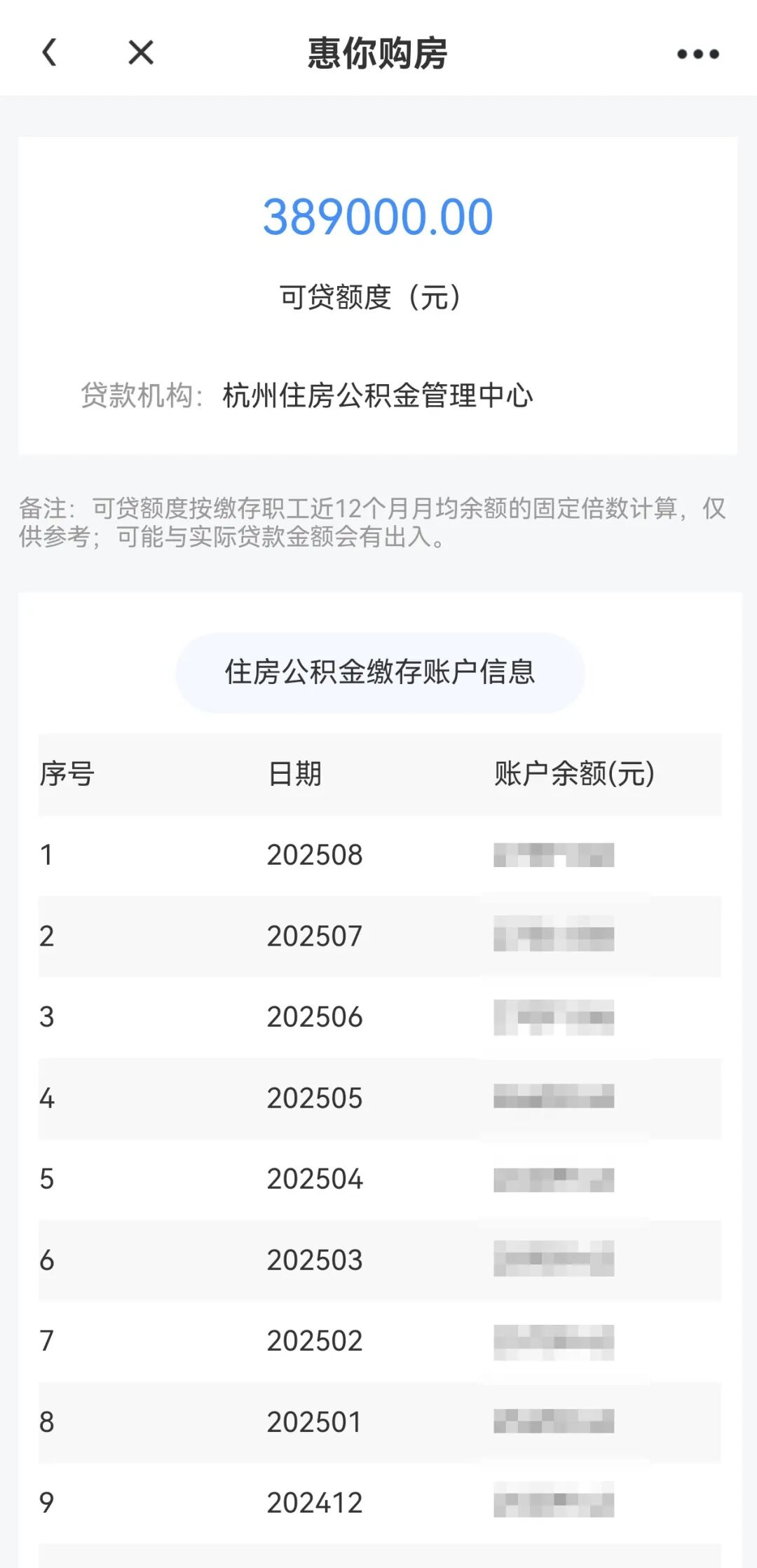
Task: Select the 序号 column header
Action: pos(68,776)
